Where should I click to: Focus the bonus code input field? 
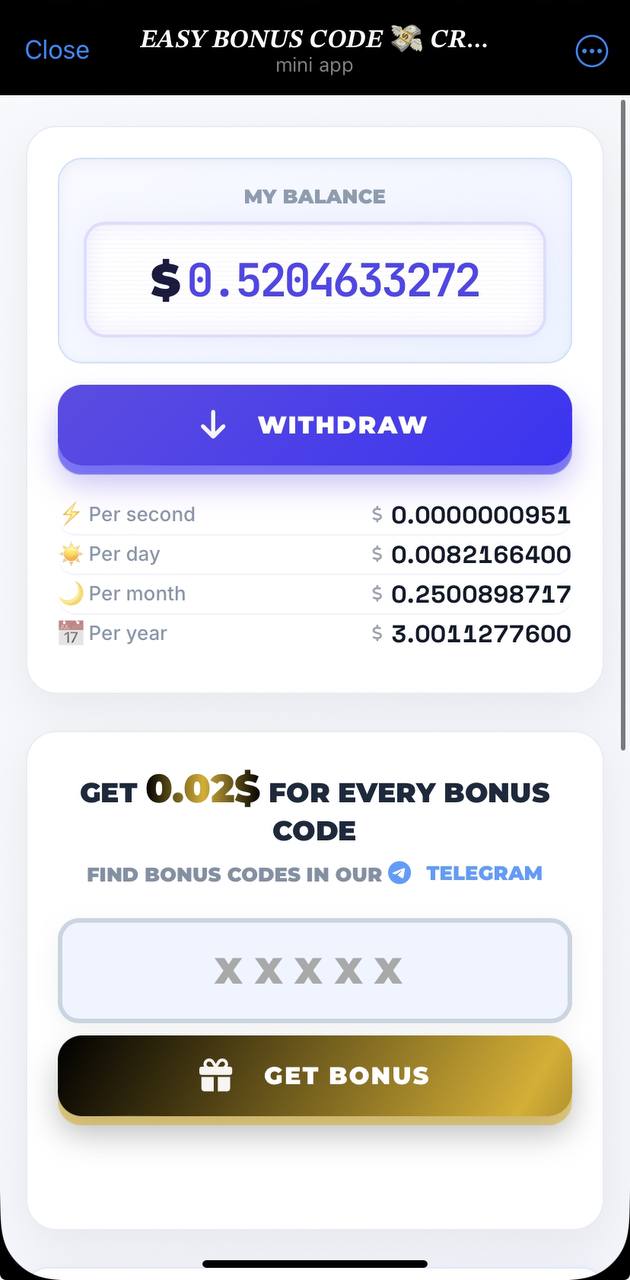point(314,970)
